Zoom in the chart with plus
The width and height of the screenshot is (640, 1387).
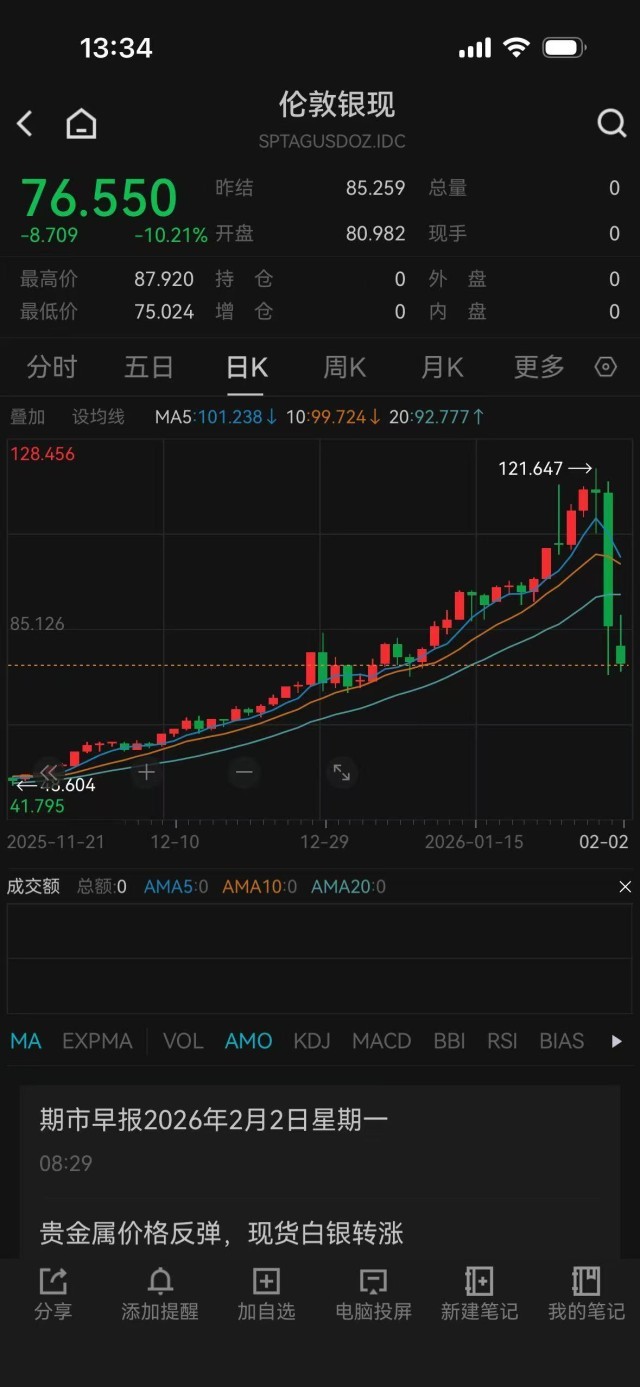146,771
